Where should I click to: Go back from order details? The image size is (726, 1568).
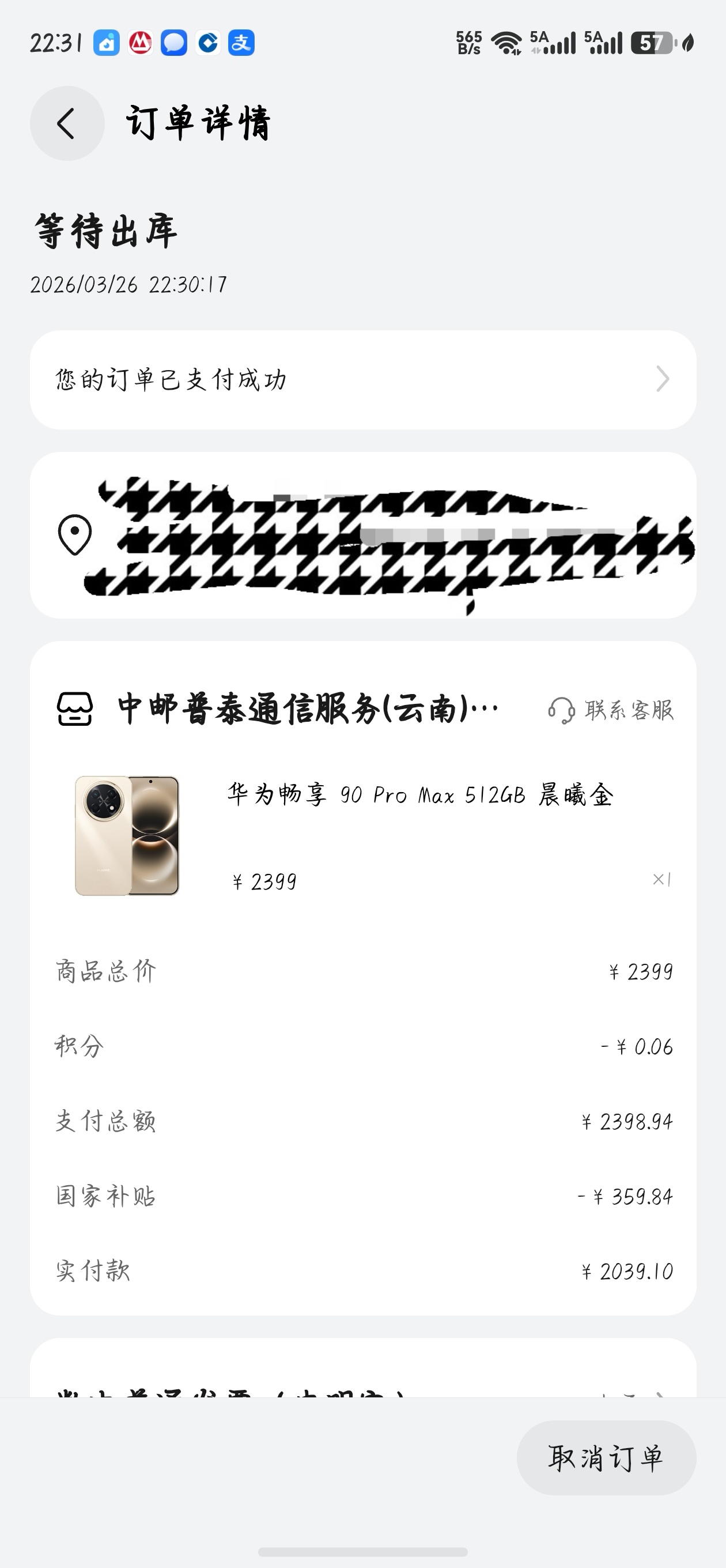(67, 123)
